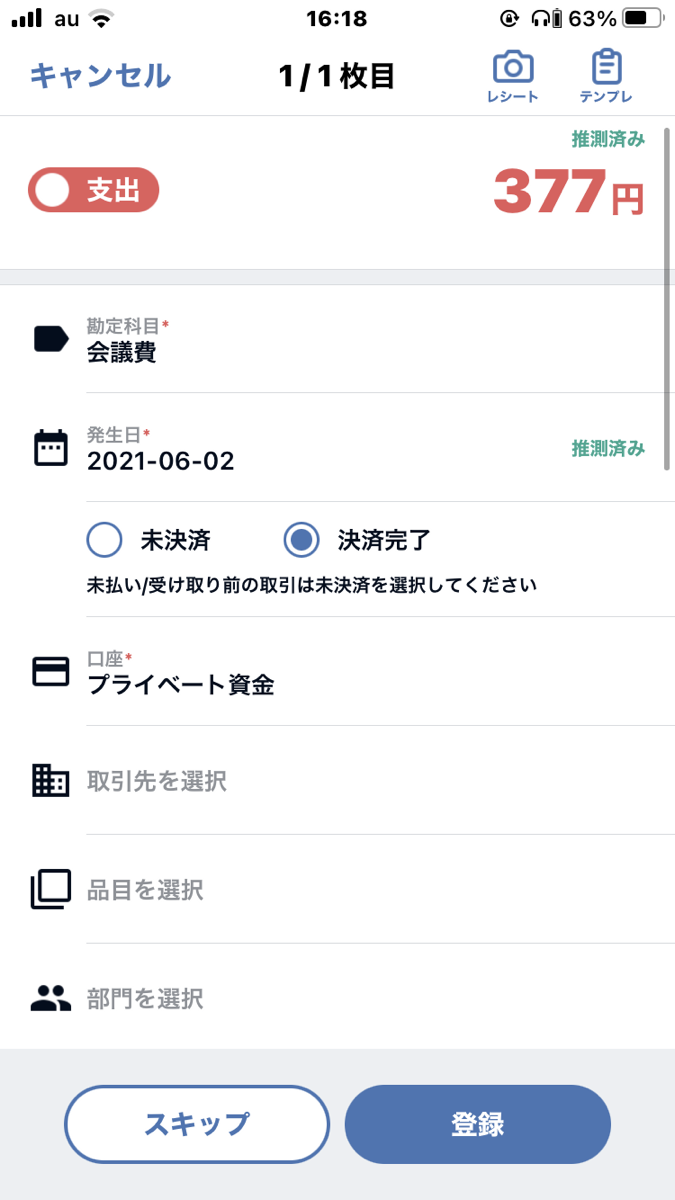Toggle the 支出 expense switch
This screenshot has height=1200, width=675.
[x=93, y=190]
